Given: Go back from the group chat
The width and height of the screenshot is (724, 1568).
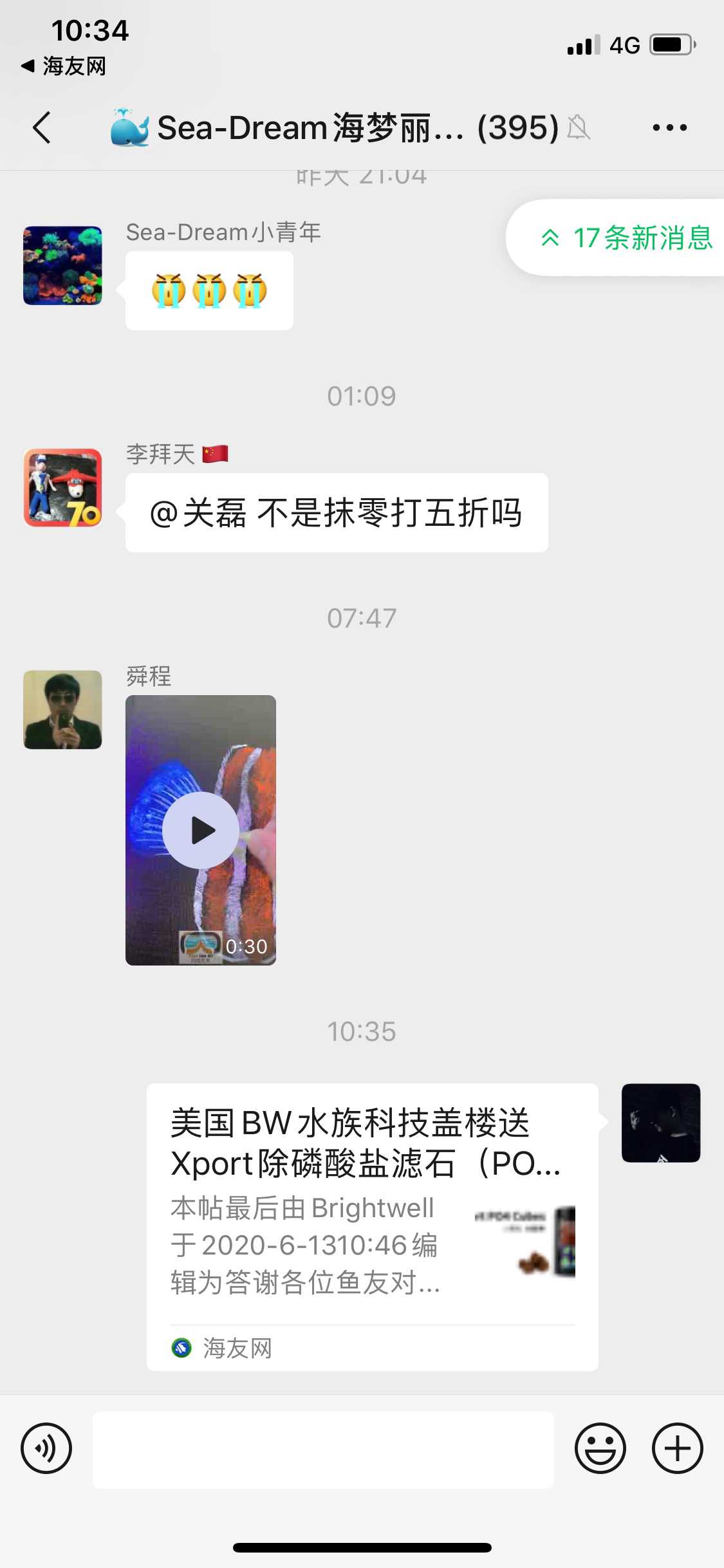Looking at the screenshot, I should coord(42,127).
